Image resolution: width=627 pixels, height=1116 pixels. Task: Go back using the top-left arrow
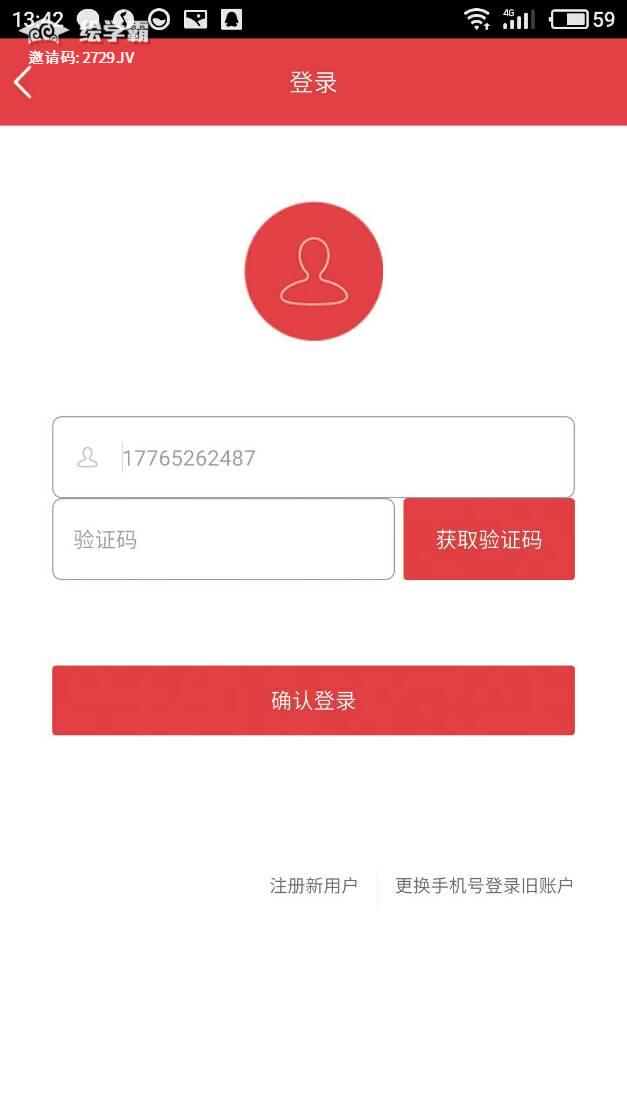(x=24, y=83)
